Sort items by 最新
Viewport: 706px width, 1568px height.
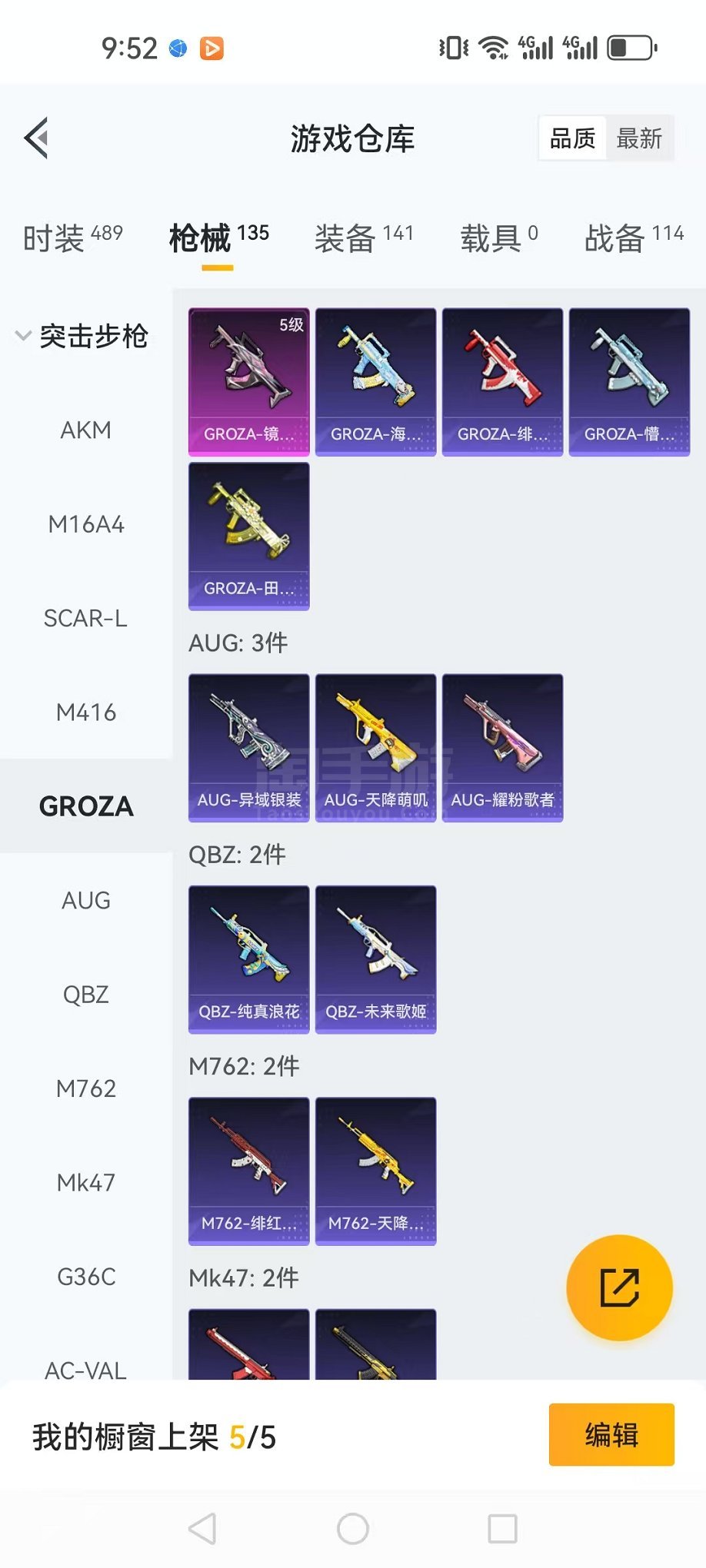(x=638, y=138)
